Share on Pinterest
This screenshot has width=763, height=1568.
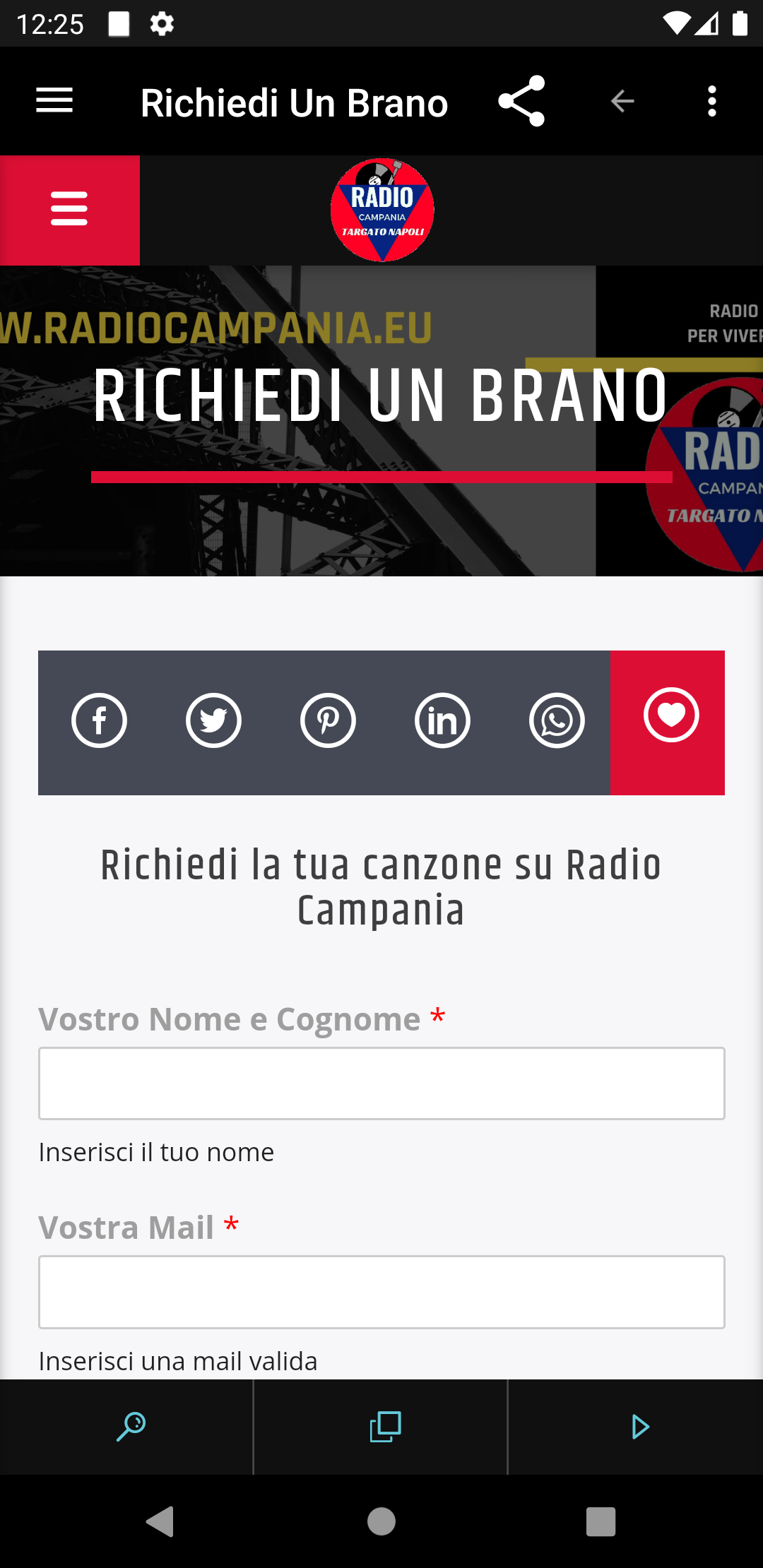(x=328, y=721)
